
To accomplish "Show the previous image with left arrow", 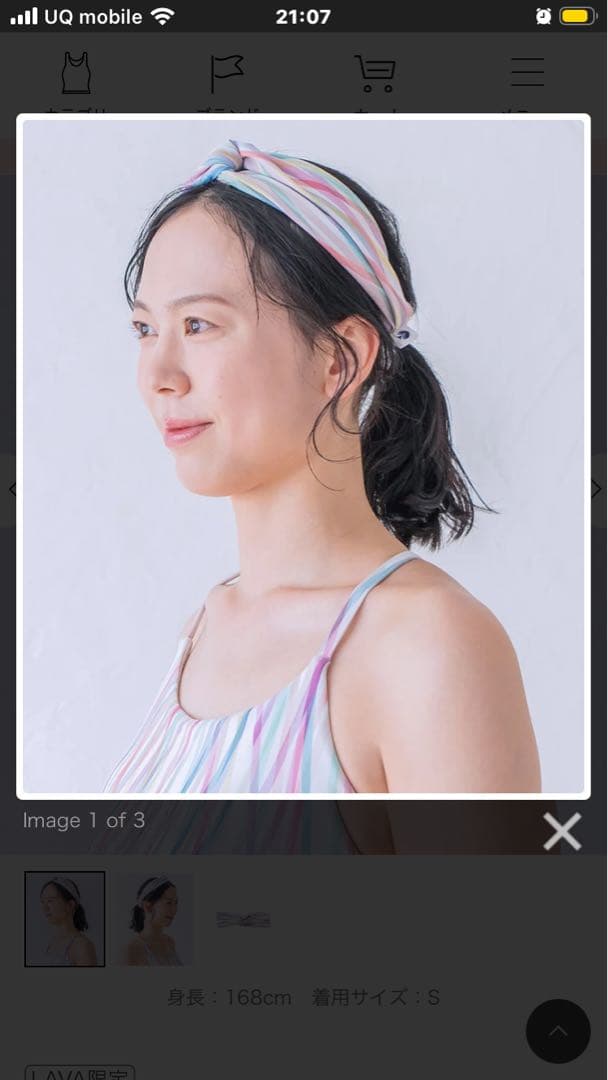I will [12, 490].
